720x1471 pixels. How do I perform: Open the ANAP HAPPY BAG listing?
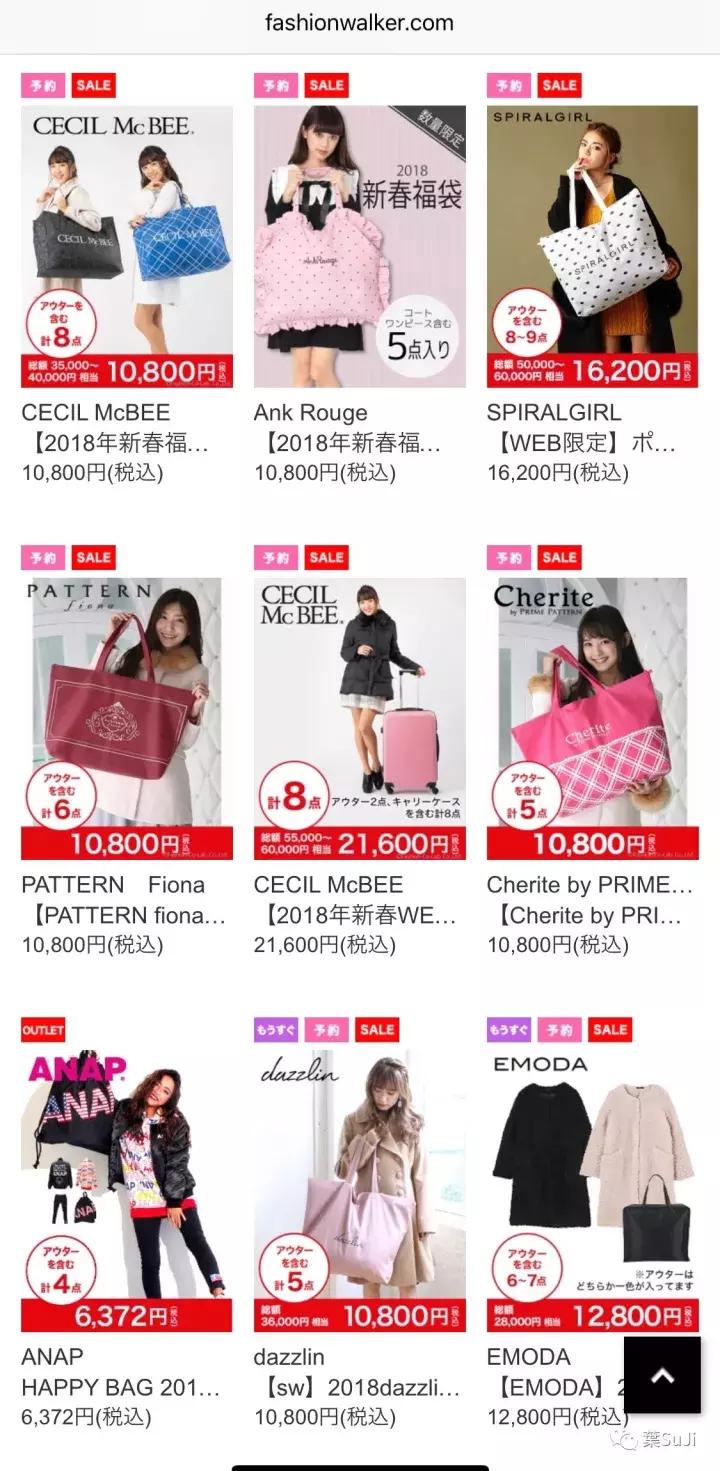pos(127,1190)
